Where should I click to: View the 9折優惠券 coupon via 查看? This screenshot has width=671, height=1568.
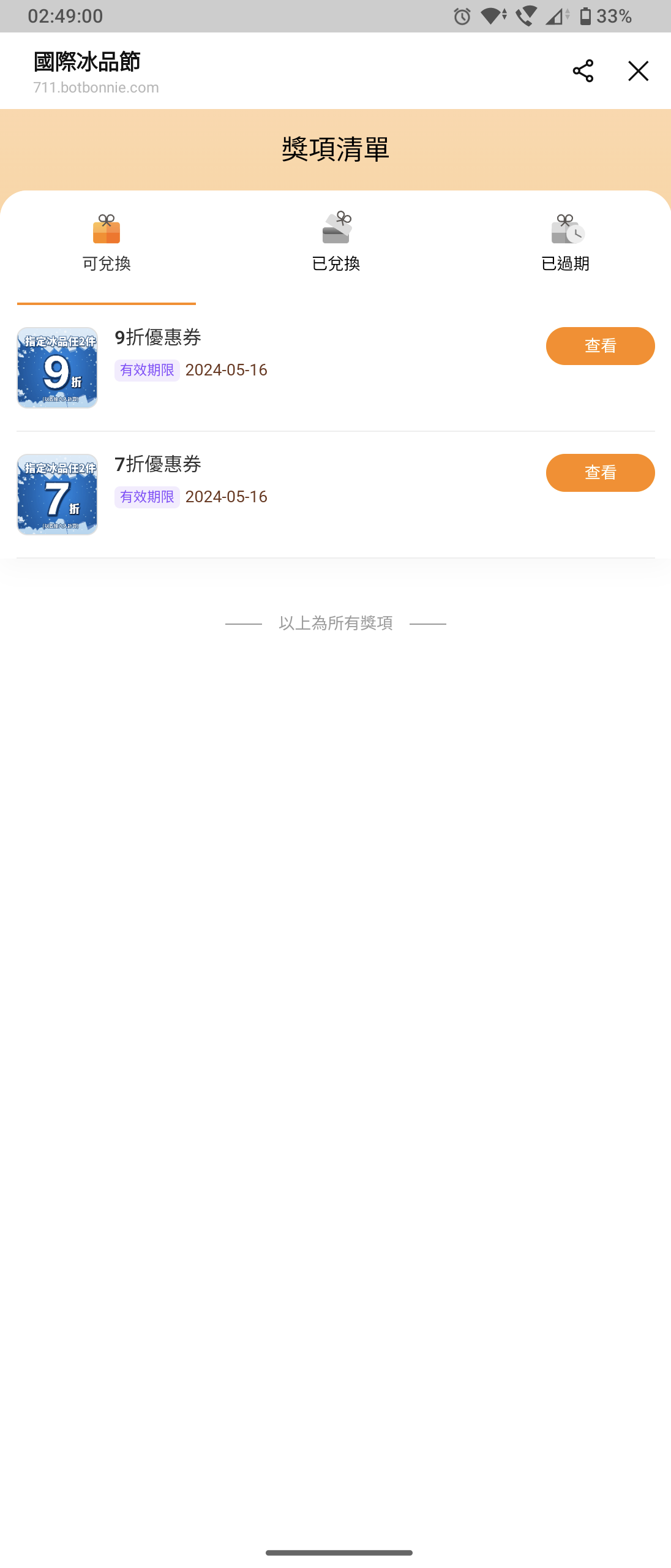click(600, 346)
